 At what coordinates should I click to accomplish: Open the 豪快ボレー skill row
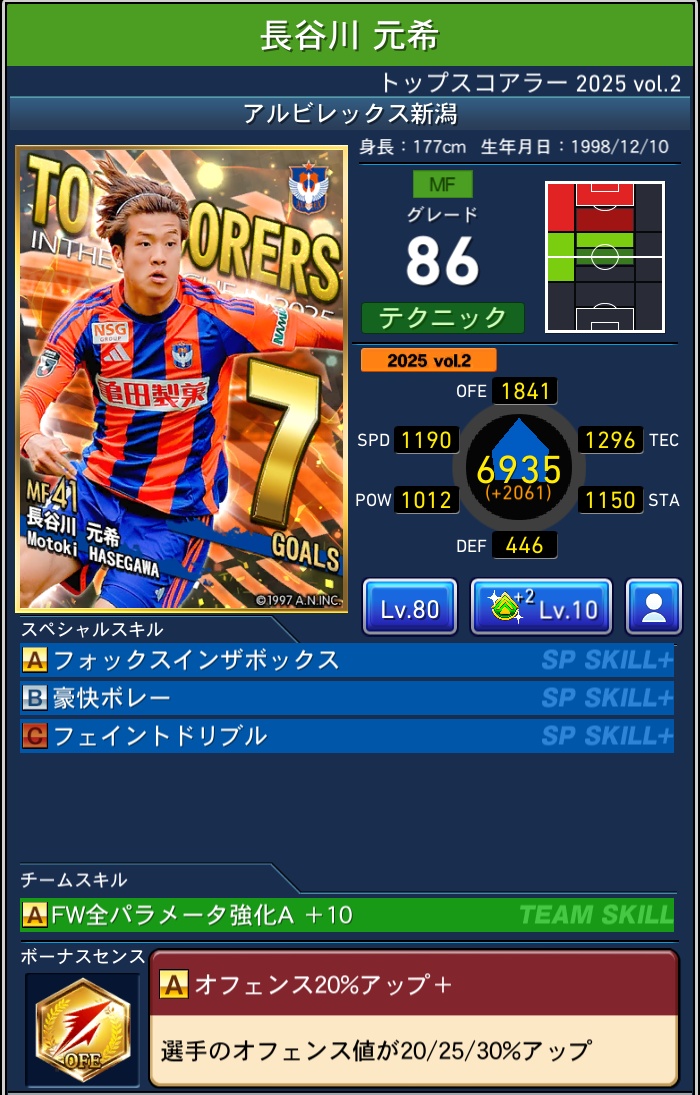tap(347, 698)
